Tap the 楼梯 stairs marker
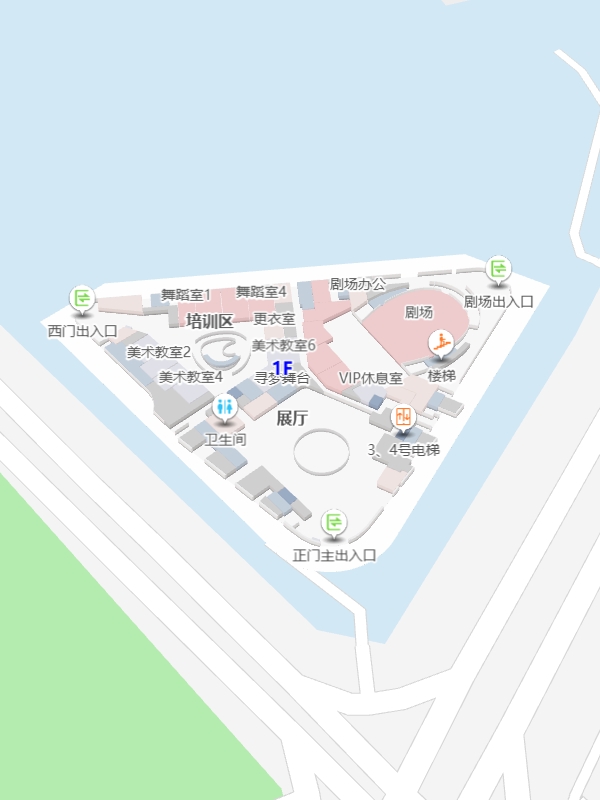Screen dimensions: 600x800 442,344
